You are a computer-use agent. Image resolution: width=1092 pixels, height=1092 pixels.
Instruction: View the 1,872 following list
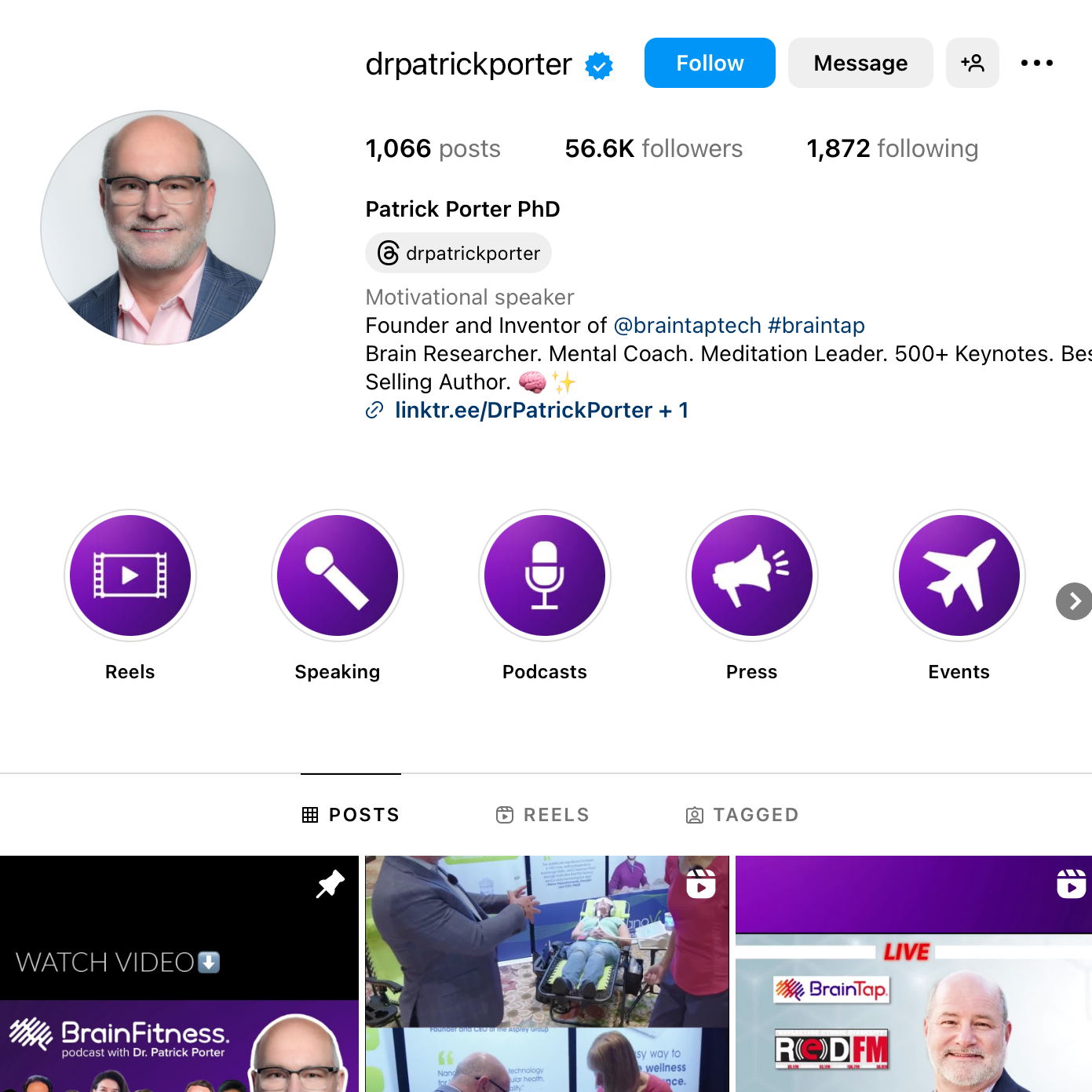point(892,148)
